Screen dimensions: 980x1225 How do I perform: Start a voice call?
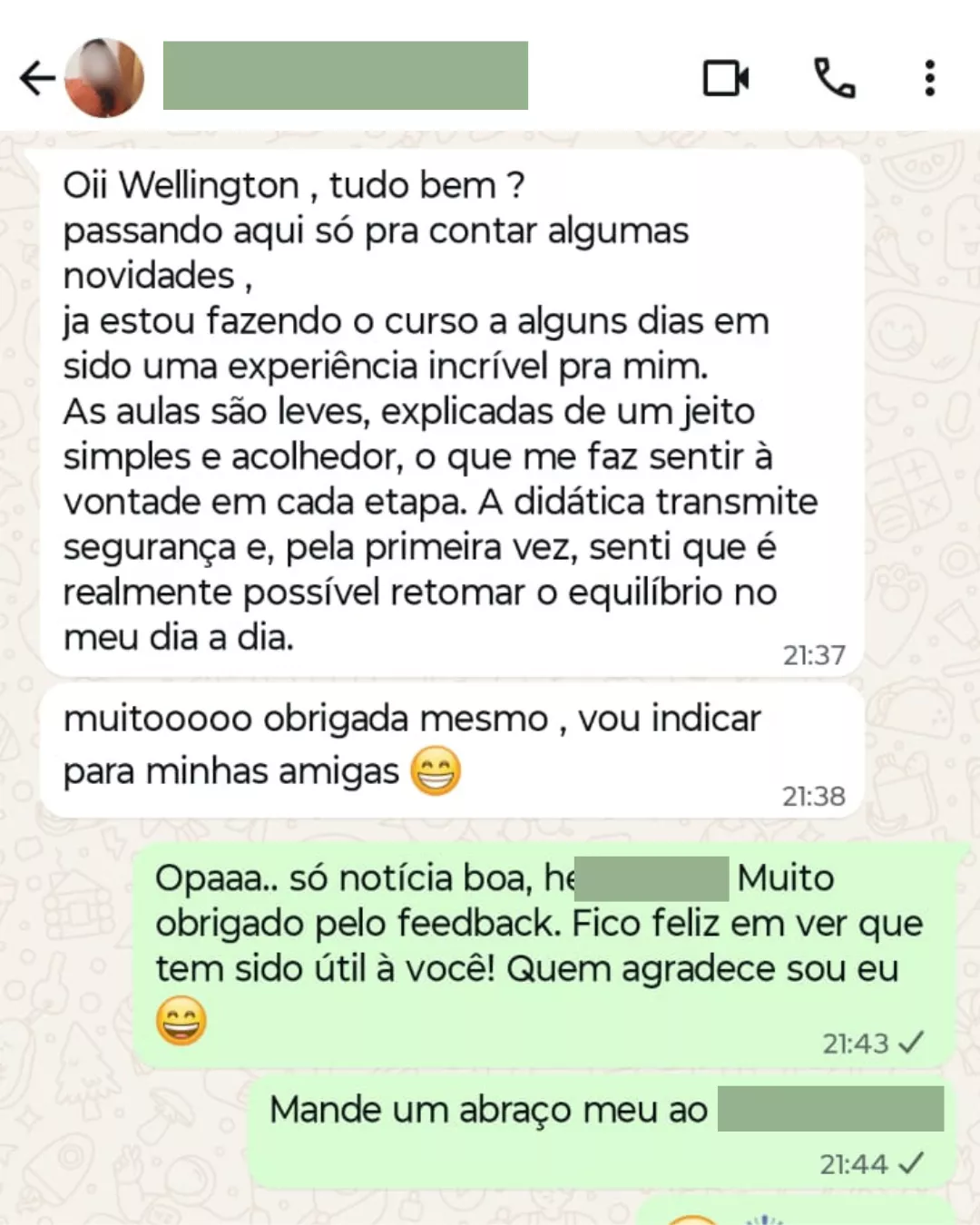tap(834, 78)
